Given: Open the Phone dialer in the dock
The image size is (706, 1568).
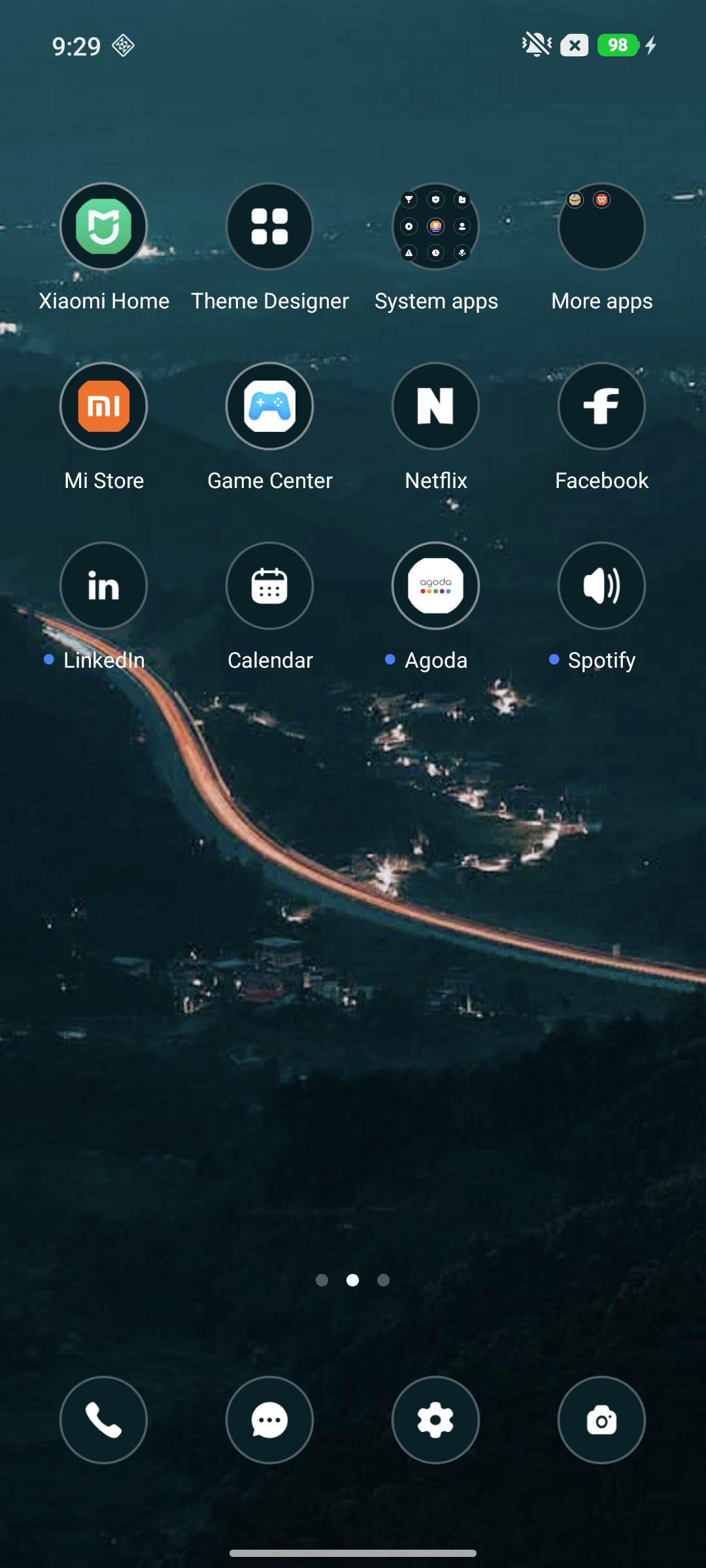Looking at the screenshot, I should pyautogui.click(x=103, y=1420).
